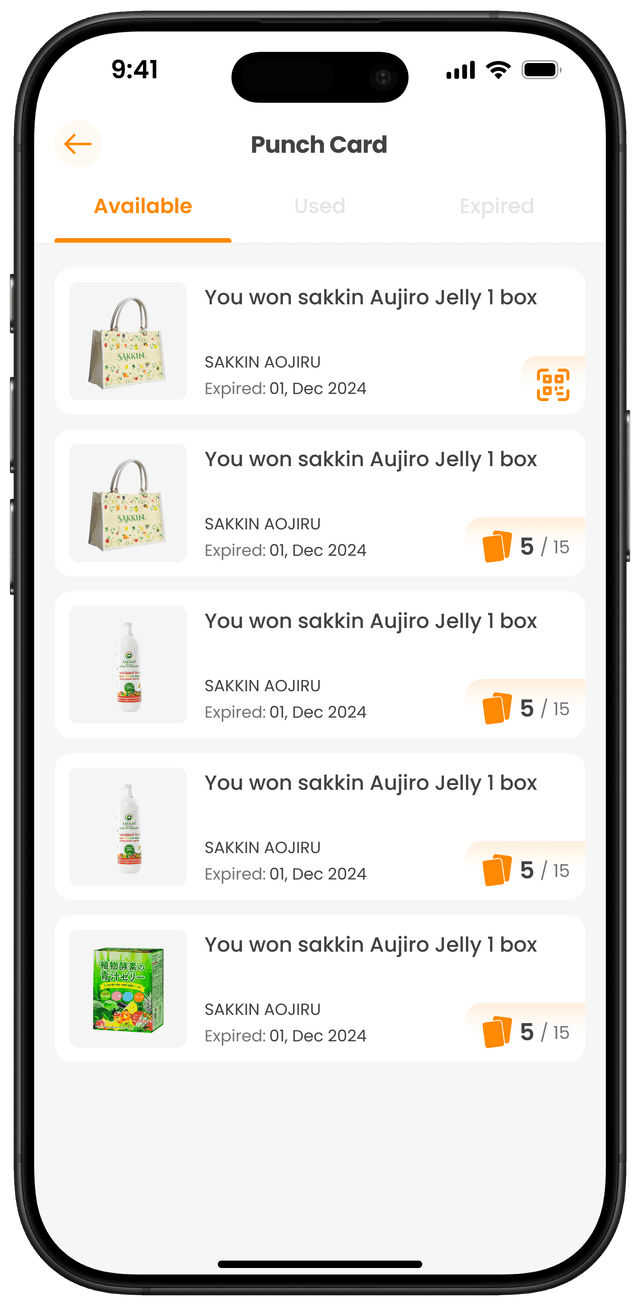This screenshot has width=640, height=1306.
Task: Go back using the orange arrow
Action: point(77,145)
